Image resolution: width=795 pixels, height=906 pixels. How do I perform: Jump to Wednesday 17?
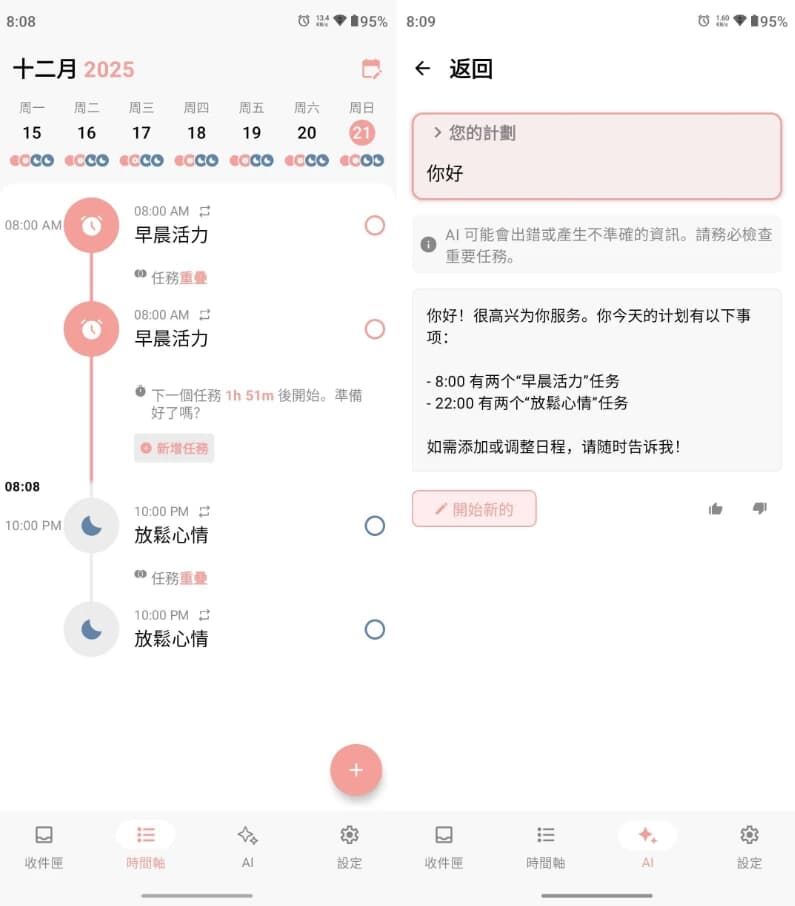tap(142, 132)
